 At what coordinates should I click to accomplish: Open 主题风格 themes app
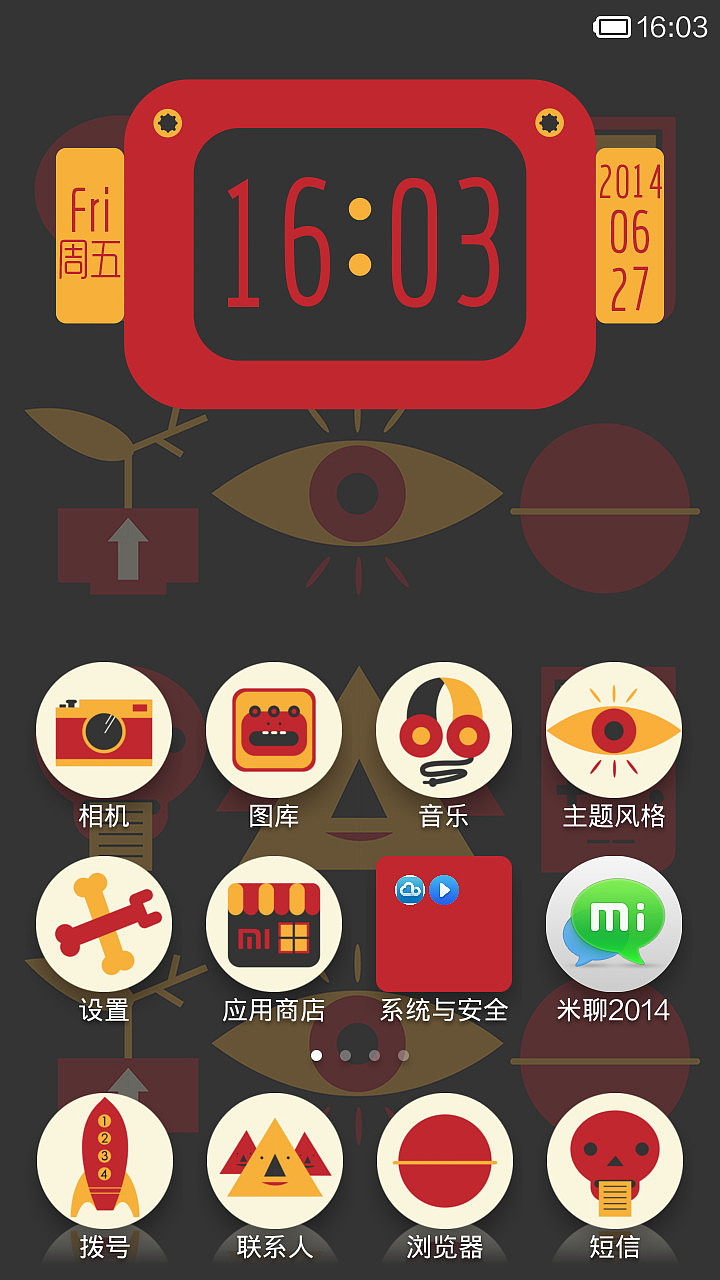click(614, 731)
